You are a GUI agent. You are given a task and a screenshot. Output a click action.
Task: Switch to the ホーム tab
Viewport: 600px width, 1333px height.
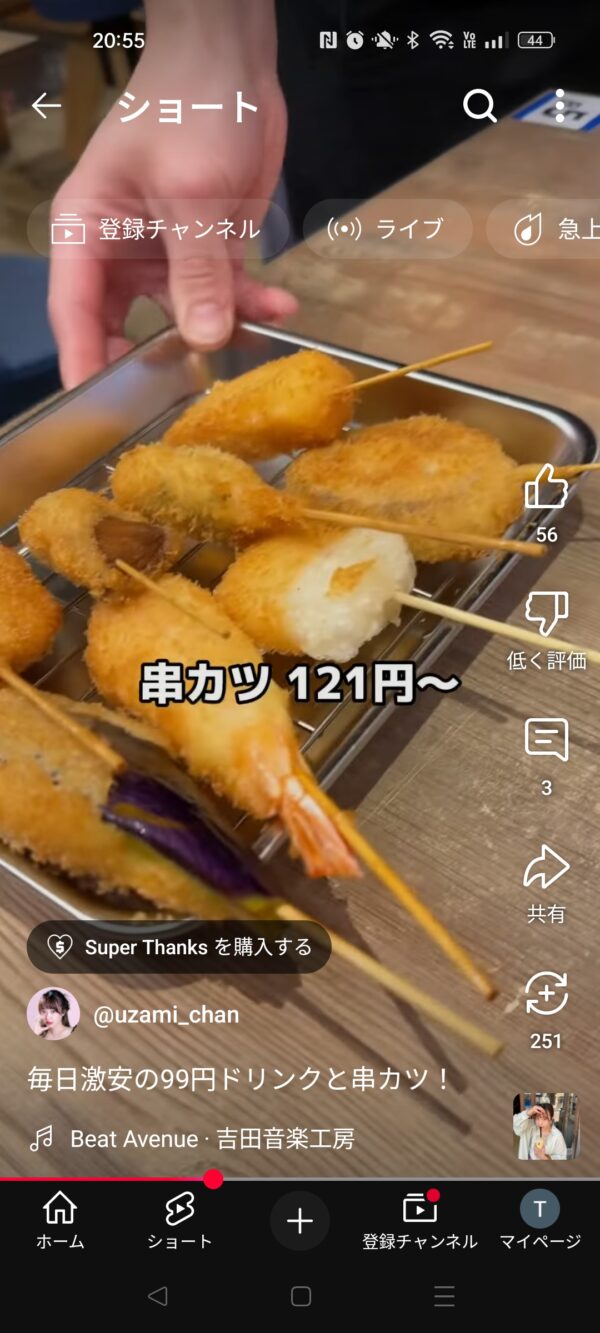[60, 1220]
